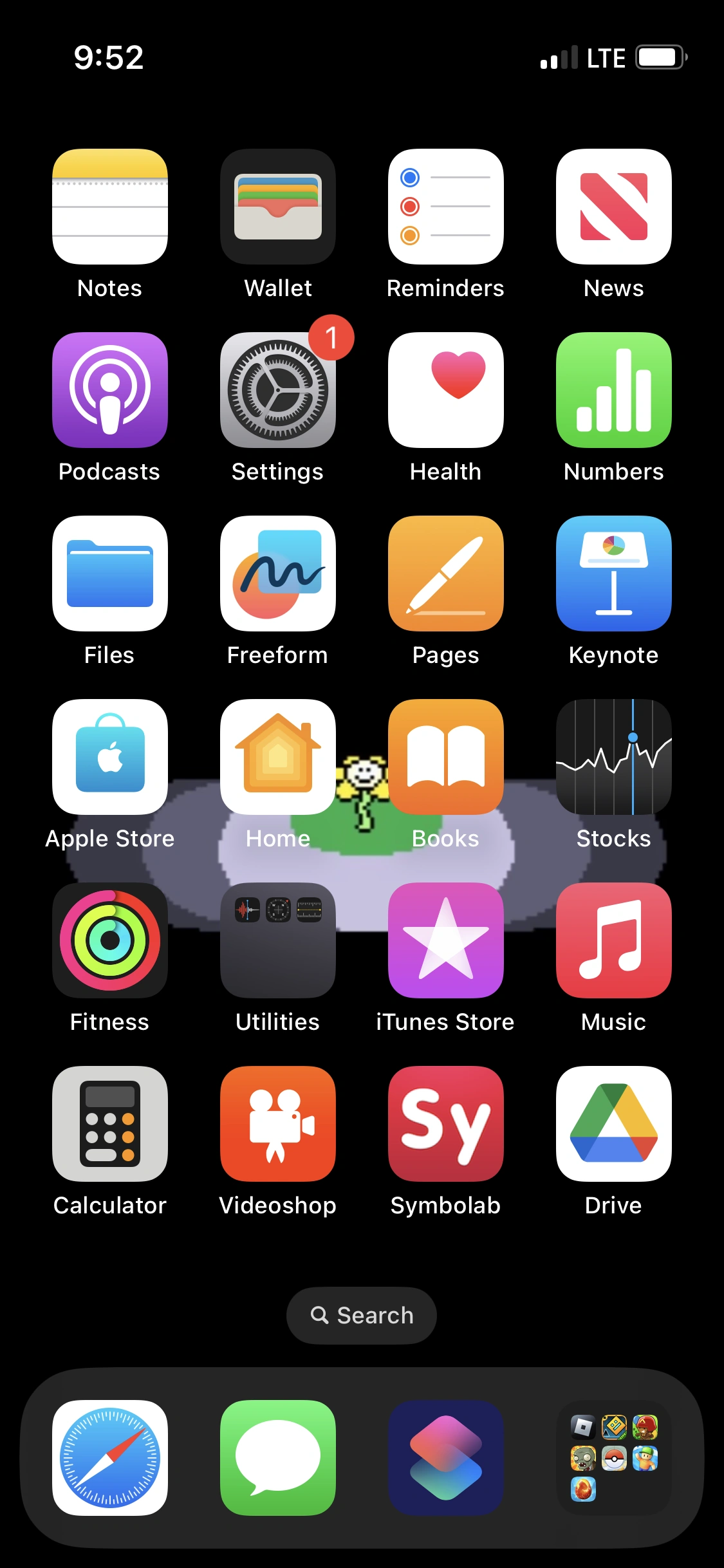The width and height of the screenshot is (724, 1568).
Task: Open the Files app
Action: click(110, 574)
